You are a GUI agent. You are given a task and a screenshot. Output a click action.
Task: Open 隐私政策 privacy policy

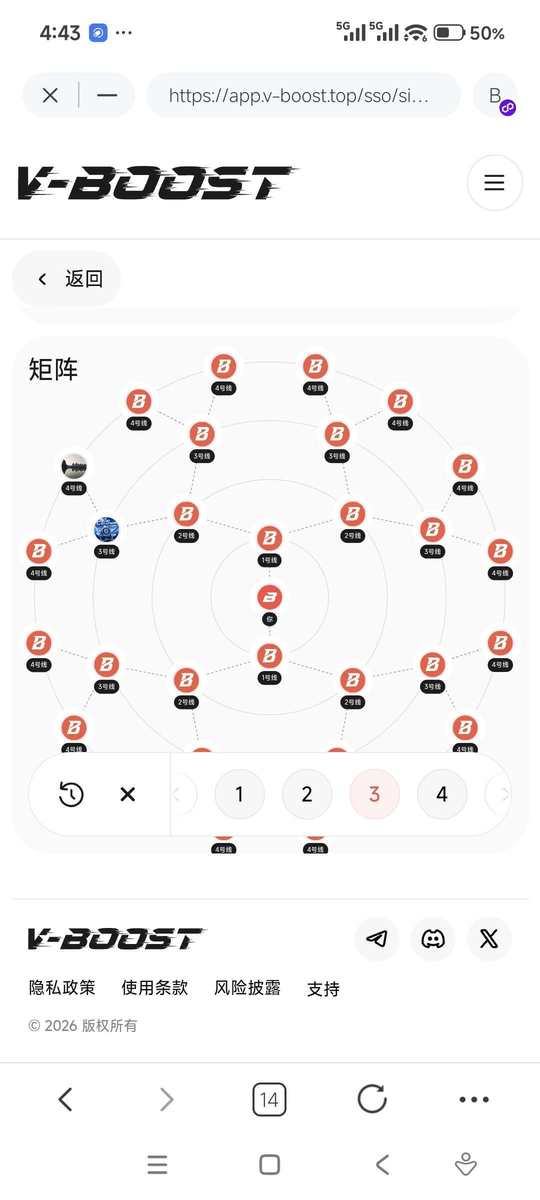[x=62, y=988]
